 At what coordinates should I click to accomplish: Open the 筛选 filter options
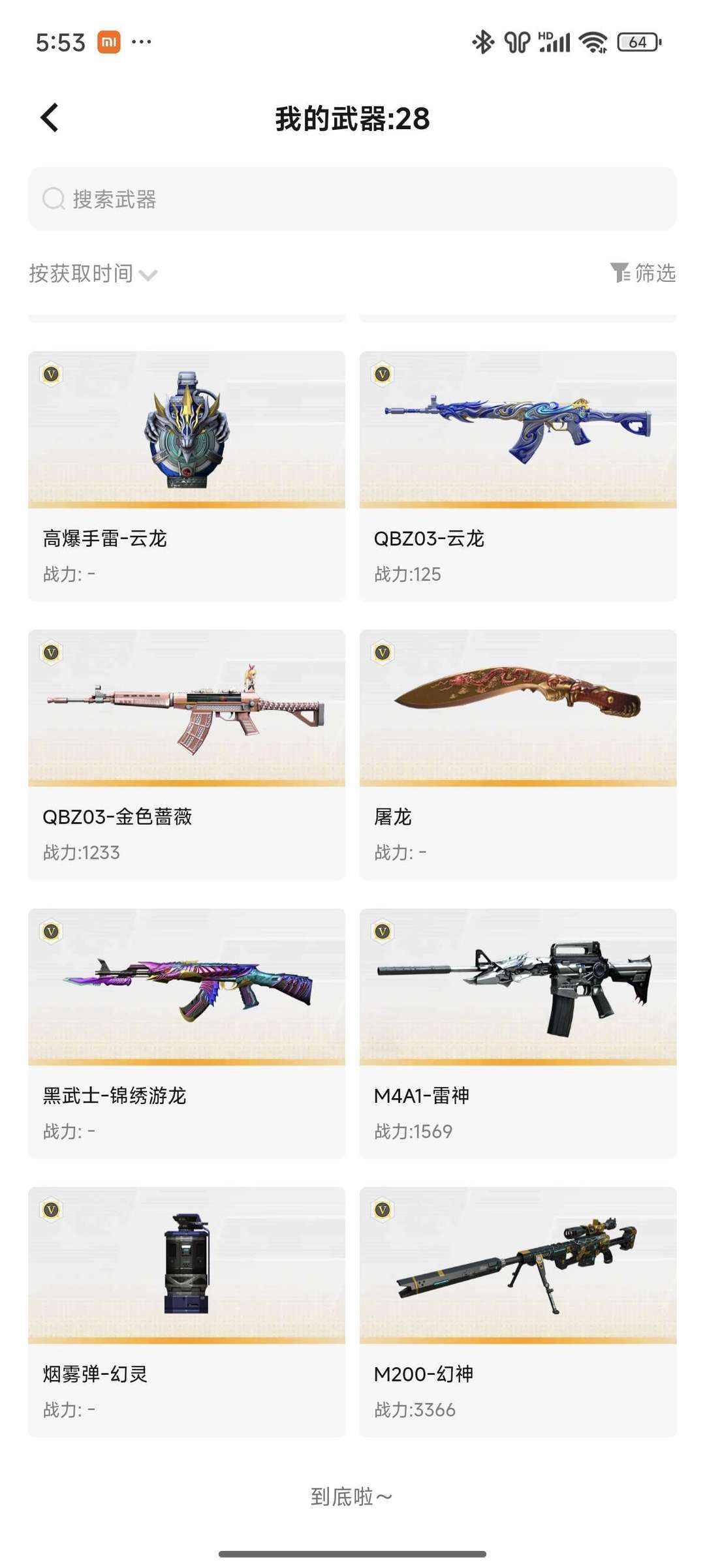click(643, 273)
